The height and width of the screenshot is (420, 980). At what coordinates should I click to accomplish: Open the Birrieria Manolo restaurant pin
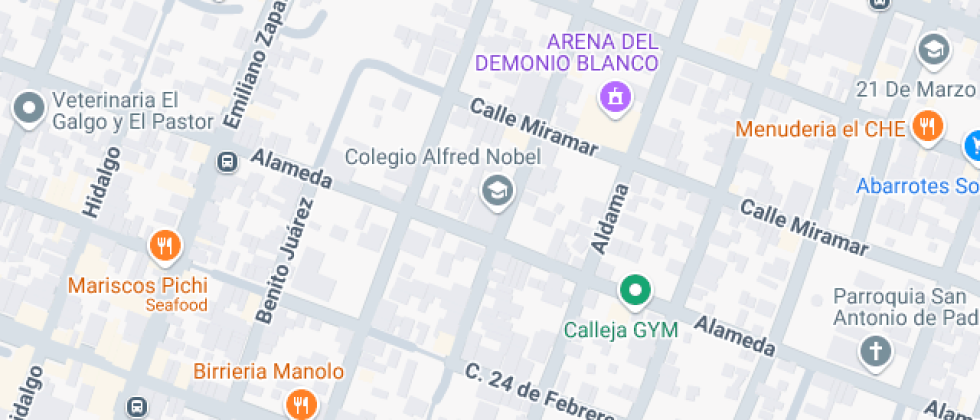pyautogui.click(x=300, y=403)
